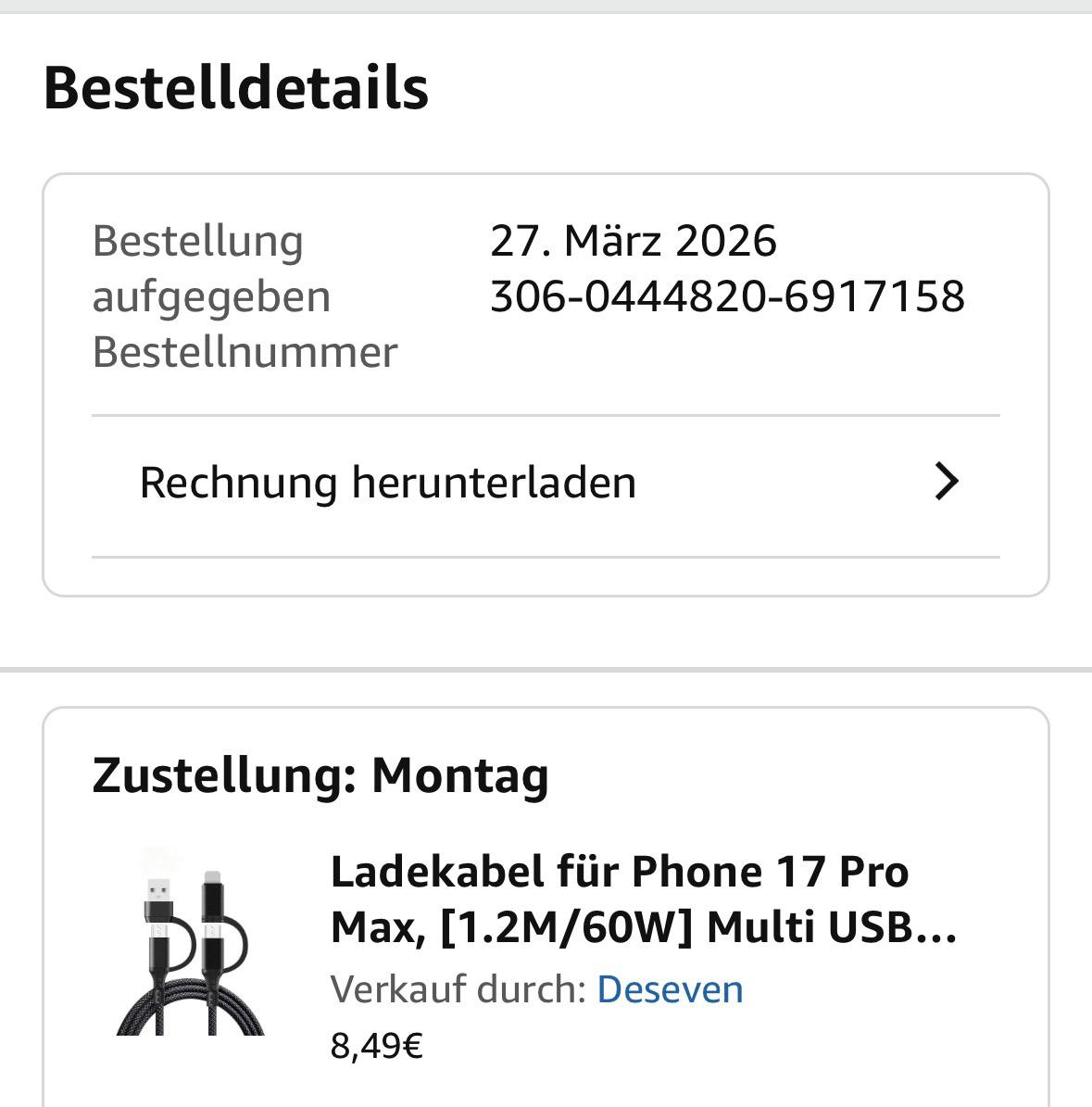Open the Ladekabel product title

644,899
